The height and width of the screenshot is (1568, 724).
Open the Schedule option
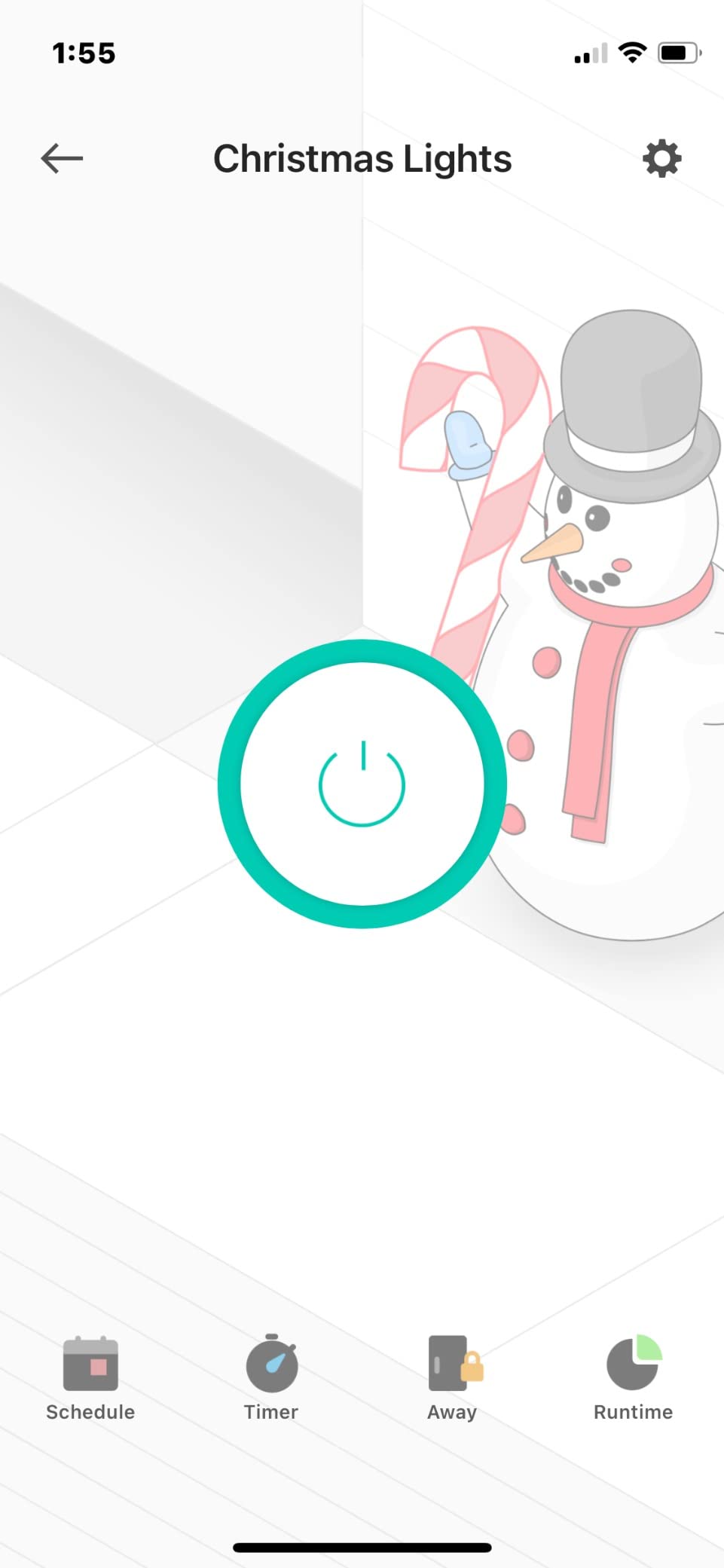(x=90, y=1378)
